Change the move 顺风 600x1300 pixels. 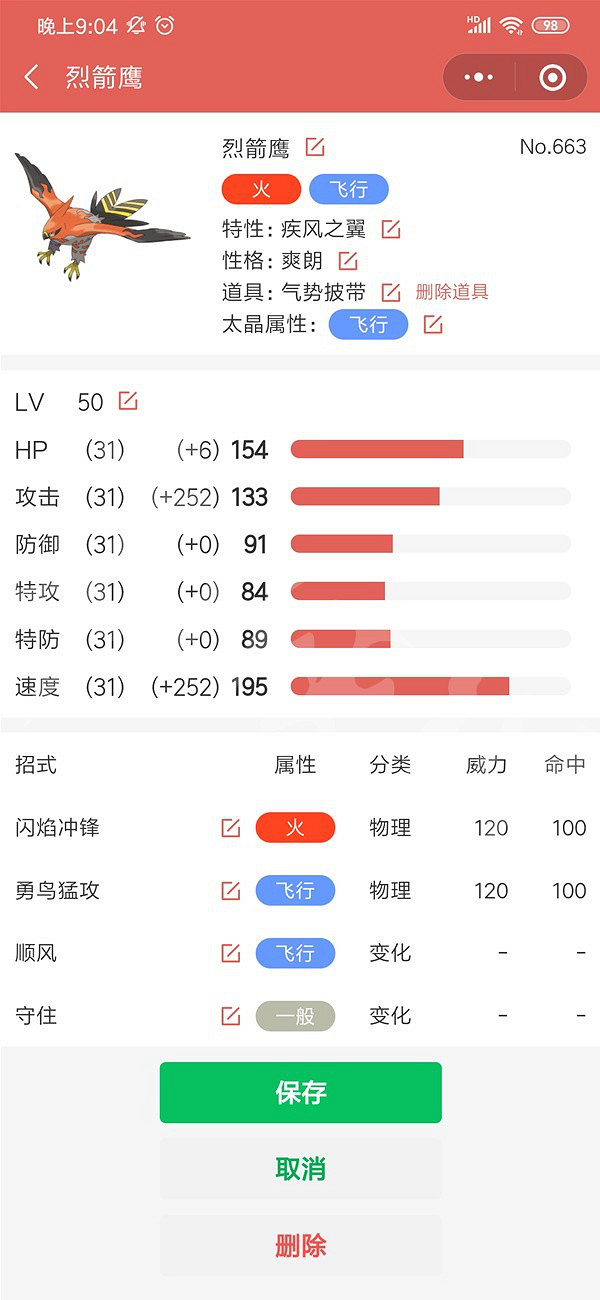pos(231,953)
